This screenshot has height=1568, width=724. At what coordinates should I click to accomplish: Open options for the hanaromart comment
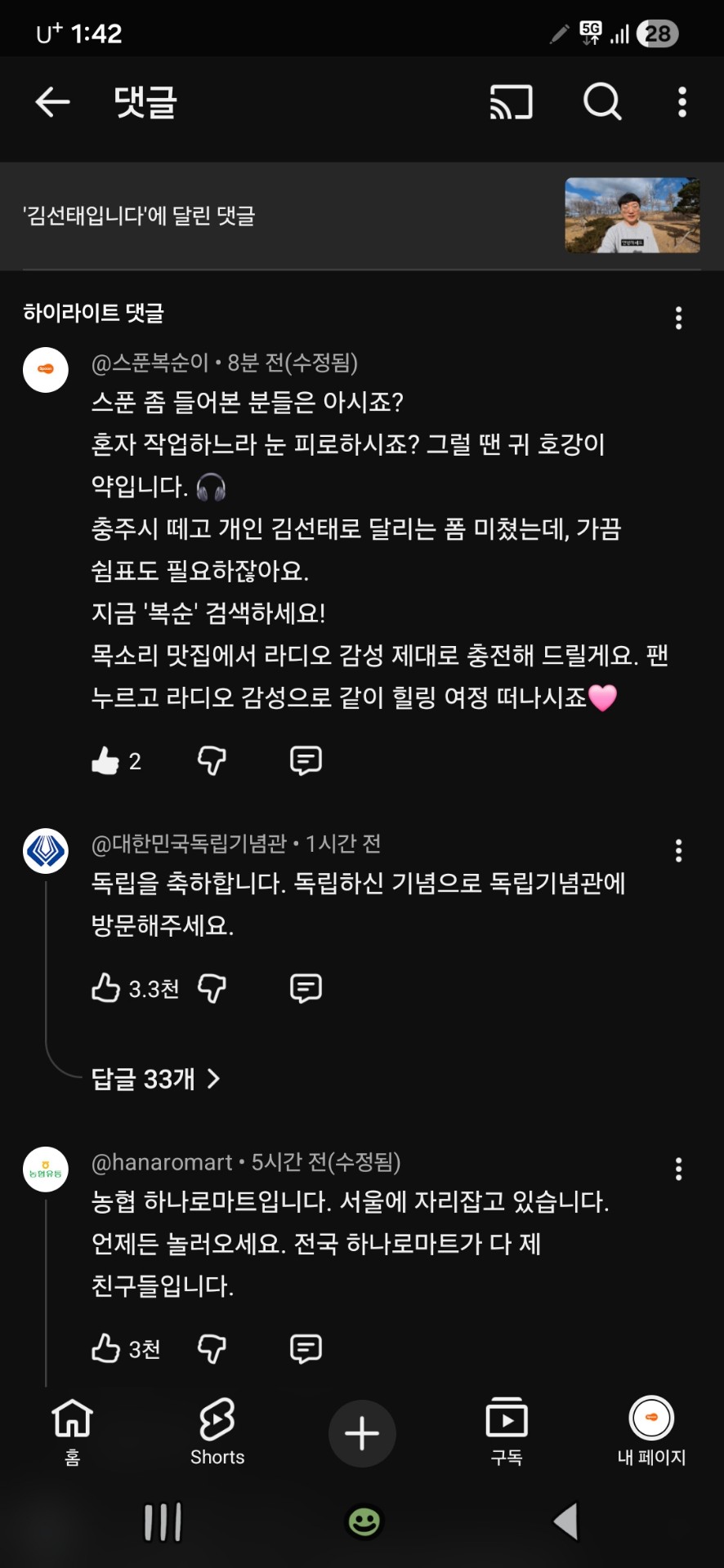[678, 1169]
